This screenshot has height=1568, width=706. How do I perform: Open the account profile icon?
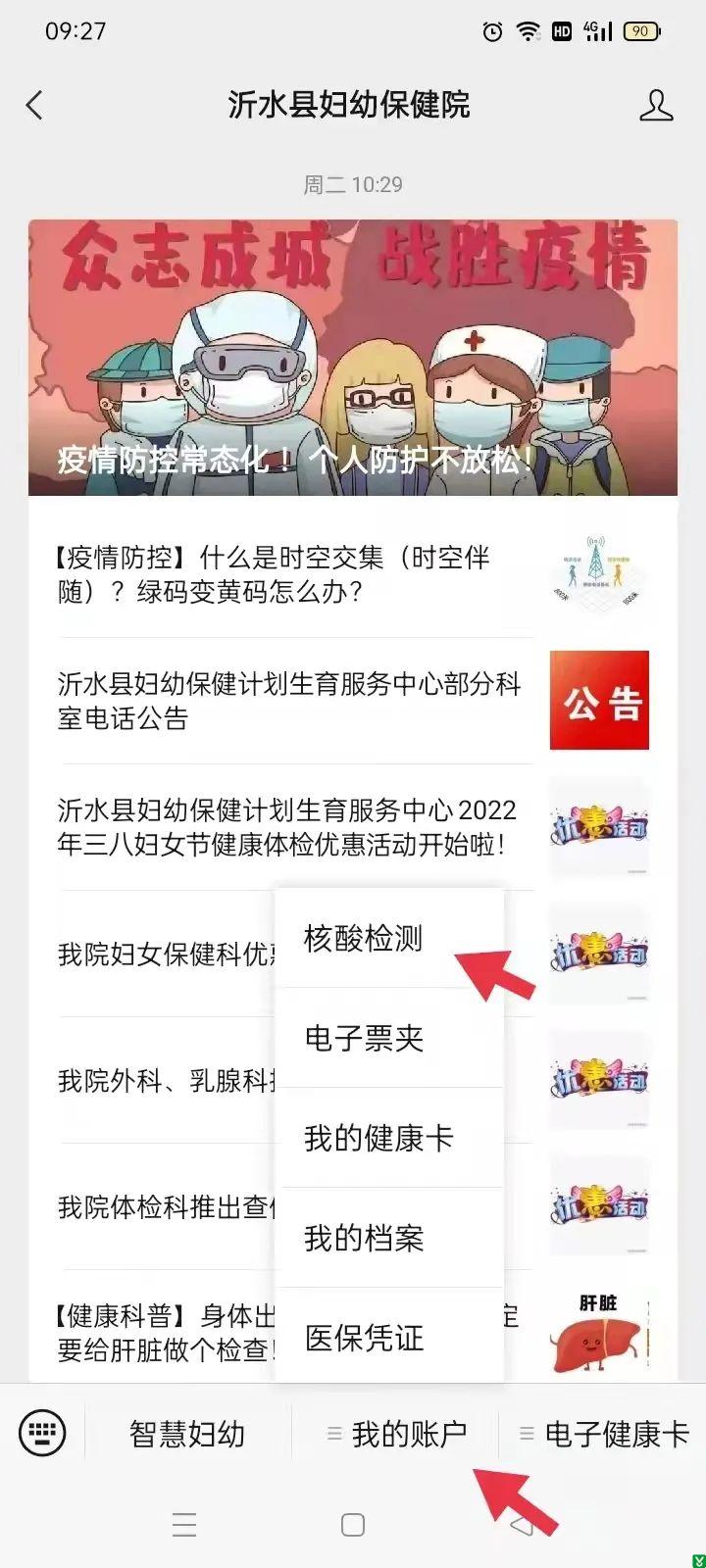click(655, 105)
